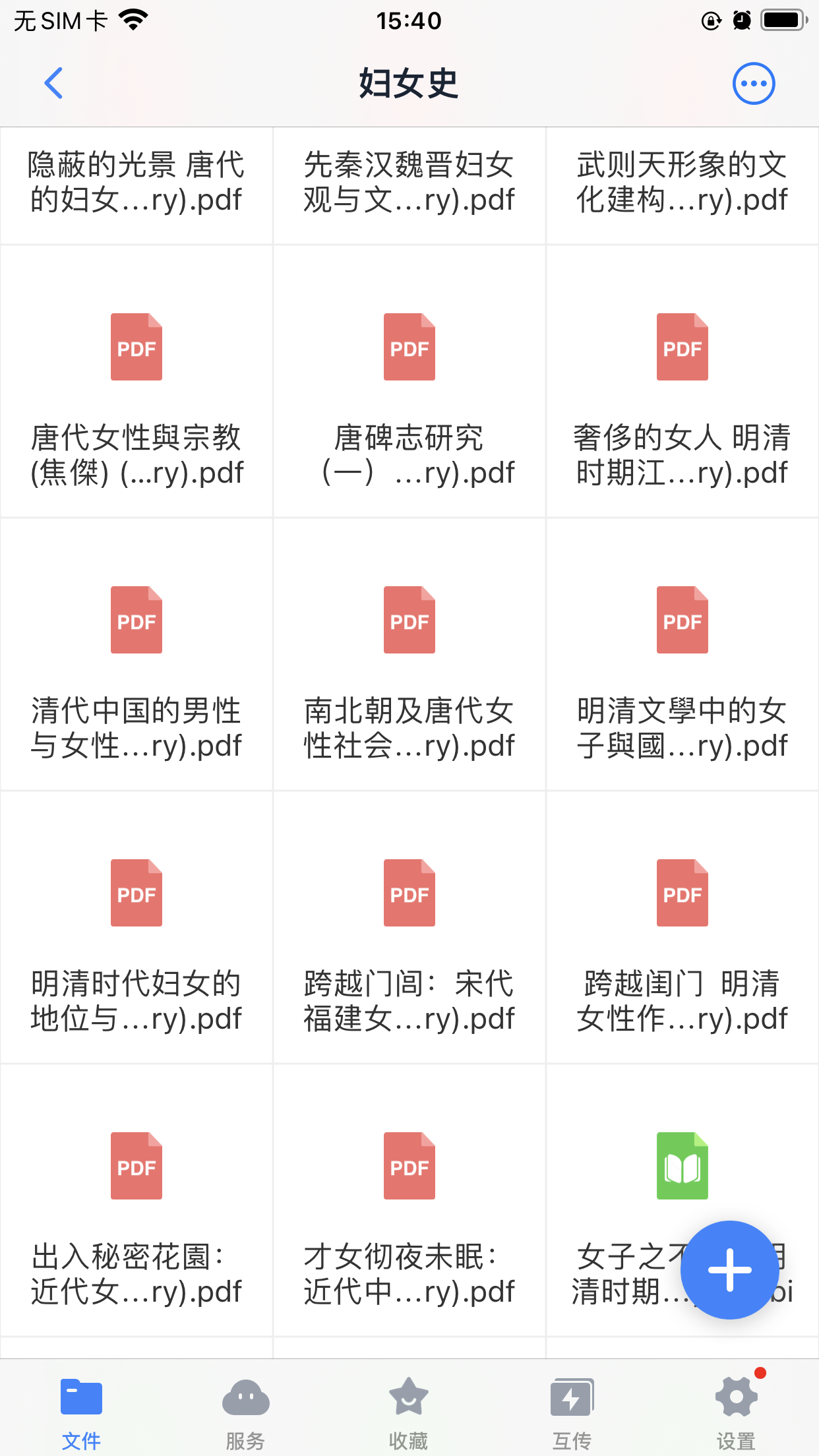
Task: Open 唐碑志研究(一) PDF file
Action: click(x=409, y=382)
